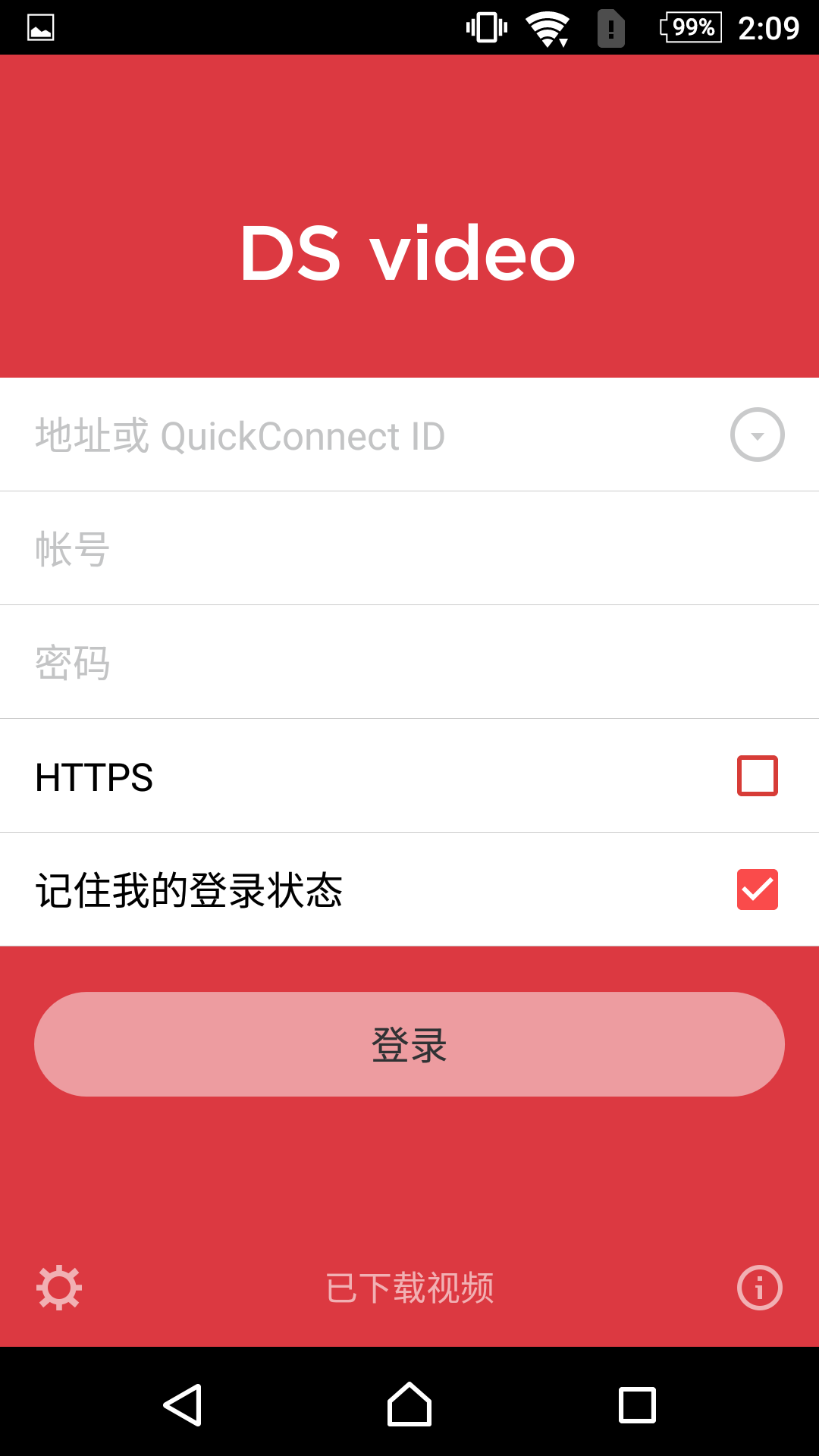Go back with system back button
The image size is (819, 1456).
coord(183,1405)
